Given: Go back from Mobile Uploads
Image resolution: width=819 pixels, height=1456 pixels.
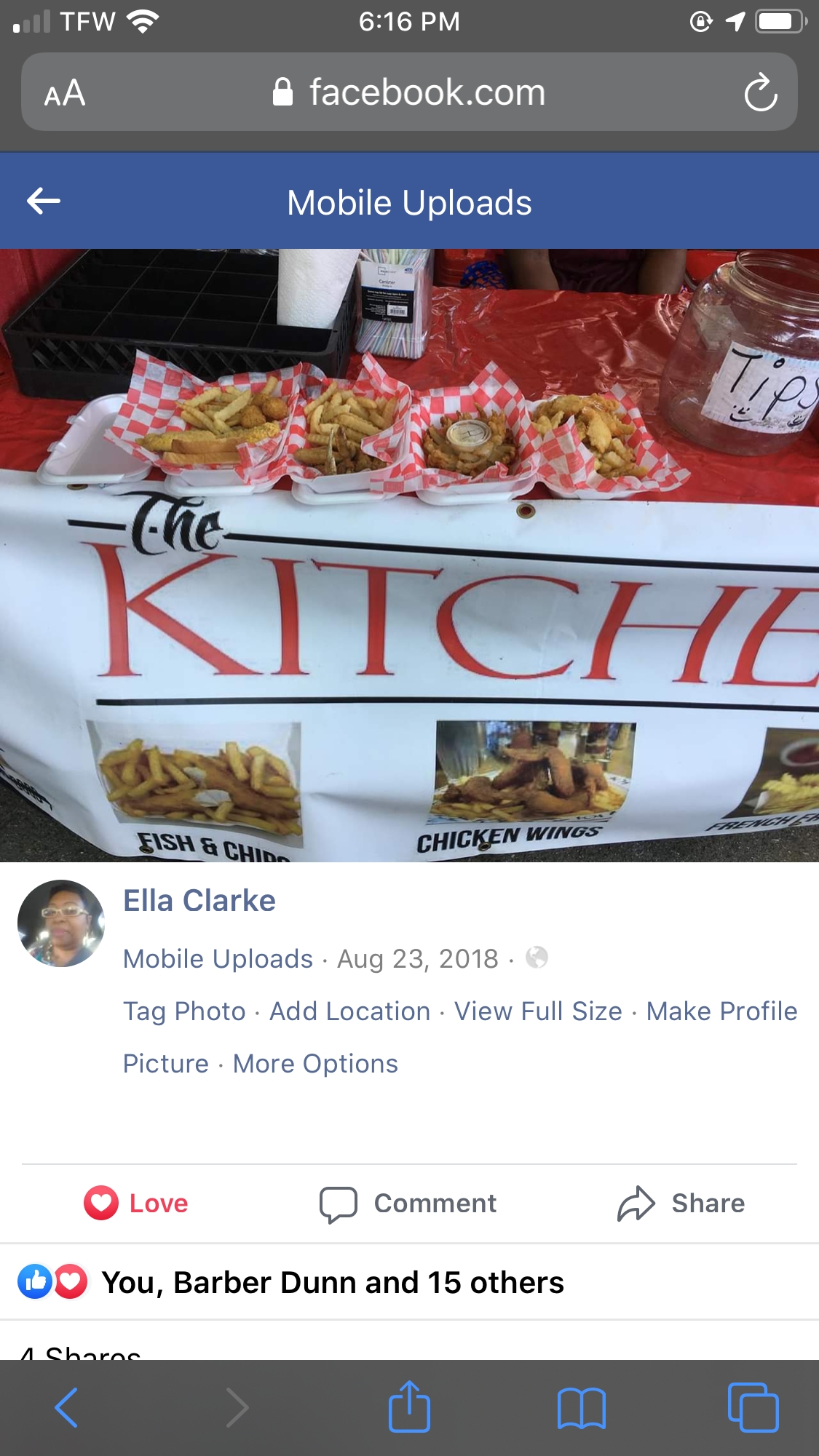Looking at the screenshot, I should [44, 202].
